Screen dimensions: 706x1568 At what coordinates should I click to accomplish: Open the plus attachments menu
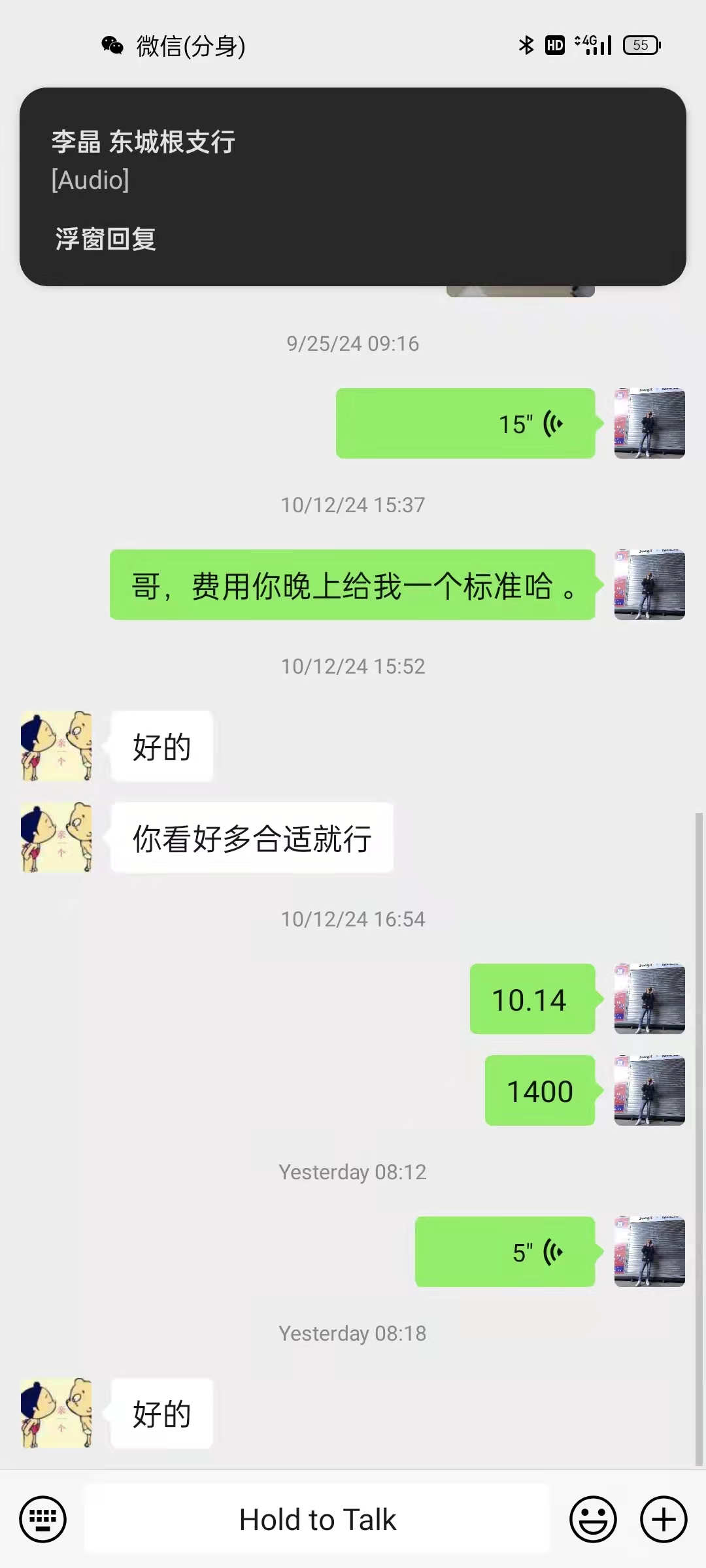[664, 1519]
